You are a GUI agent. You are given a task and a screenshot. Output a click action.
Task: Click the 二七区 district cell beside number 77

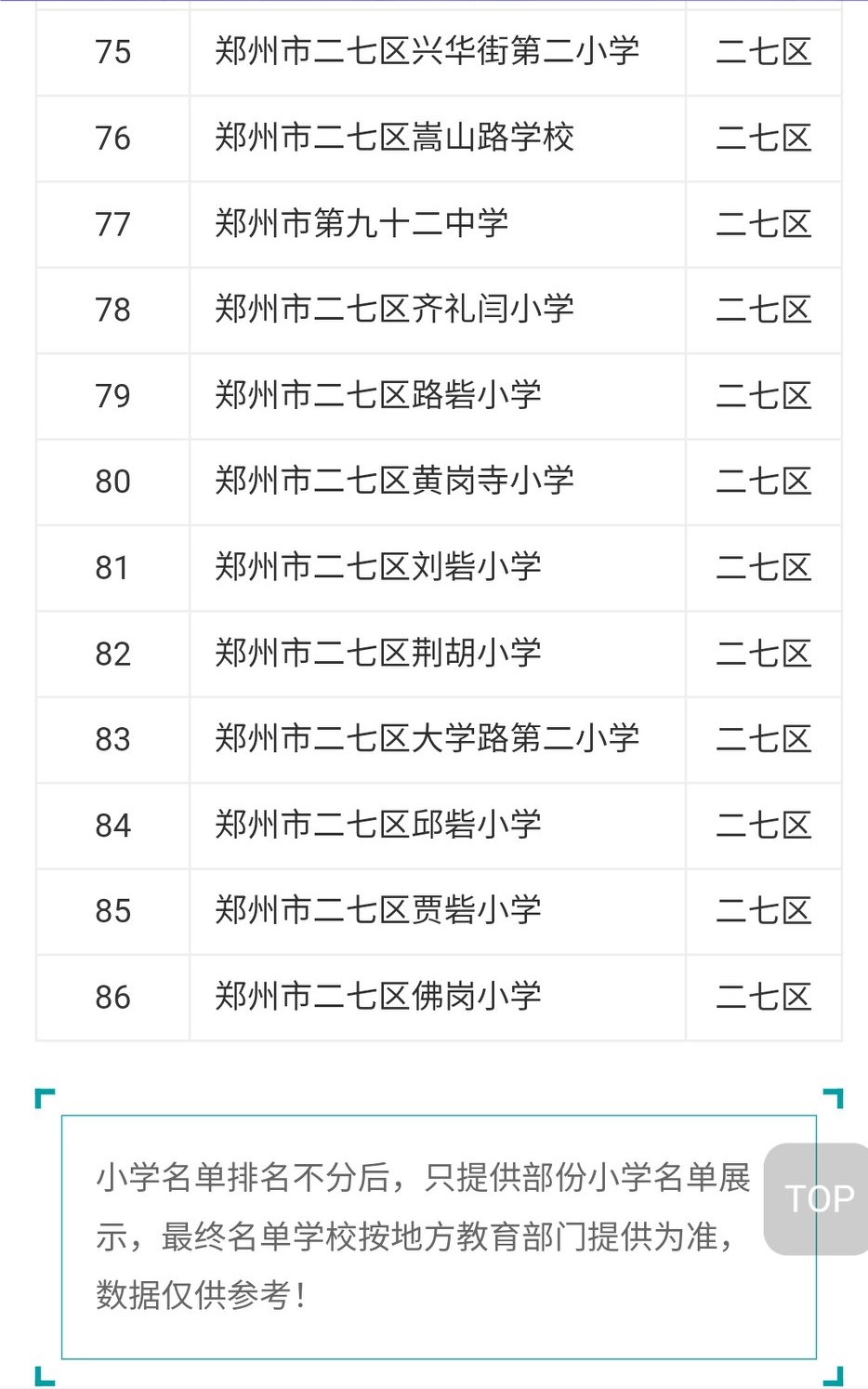(764, 224)
